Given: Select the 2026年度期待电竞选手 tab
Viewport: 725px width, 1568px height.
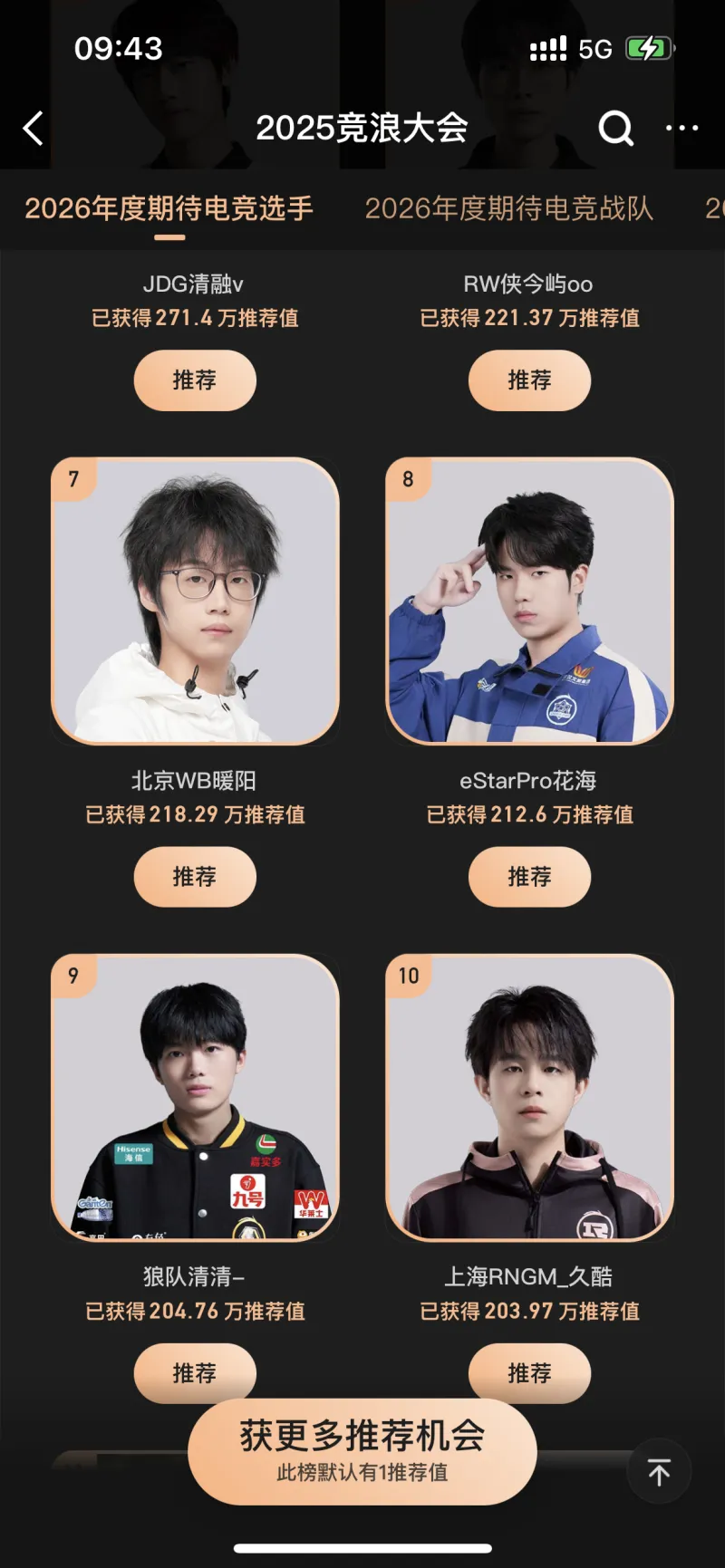Looking at the screenshot, I should 169,208.
